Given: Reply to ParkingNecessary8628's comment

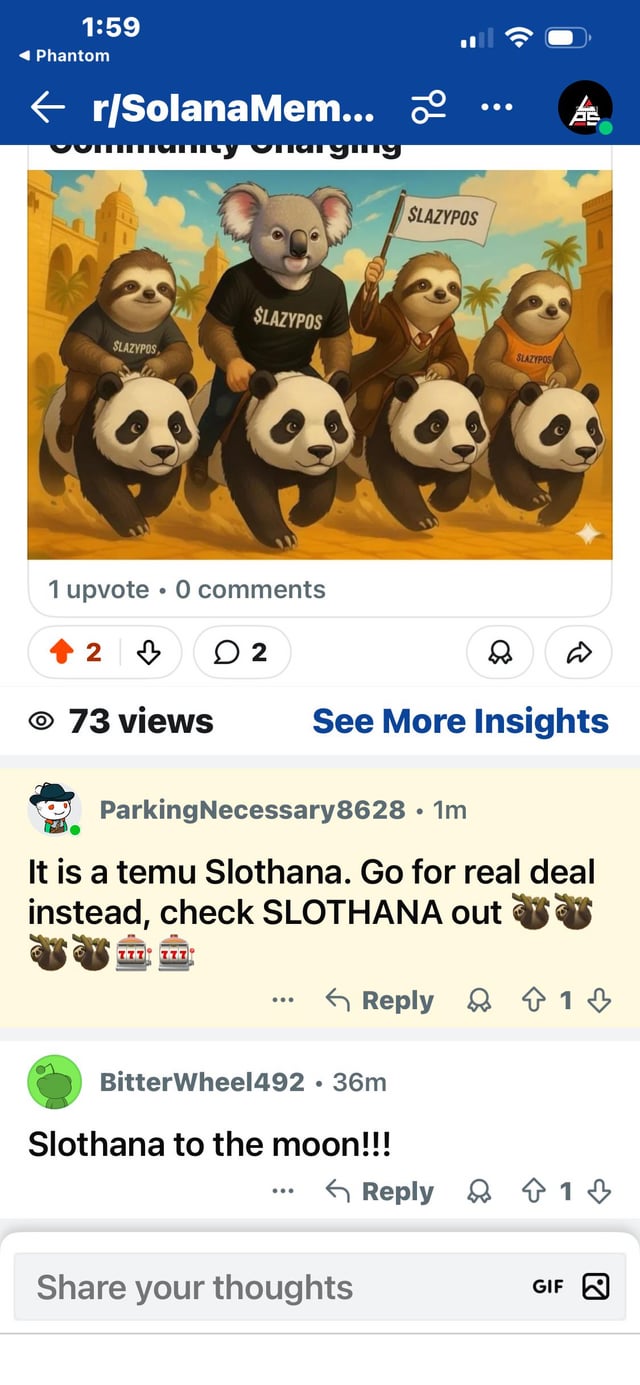Looking at the screenshot, I should click(380, 1001).
